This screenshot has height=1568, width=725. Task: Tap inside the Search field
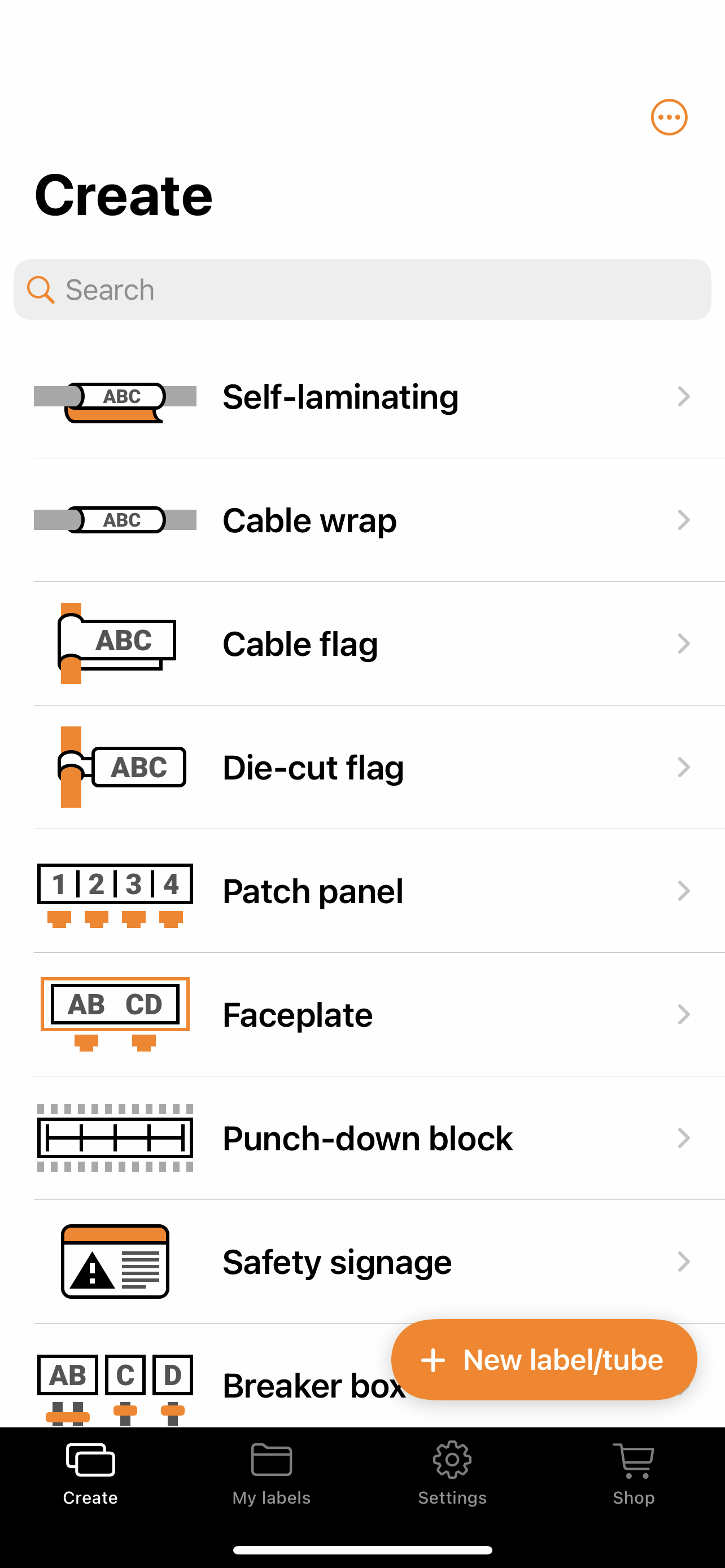[x=362, y=290]
